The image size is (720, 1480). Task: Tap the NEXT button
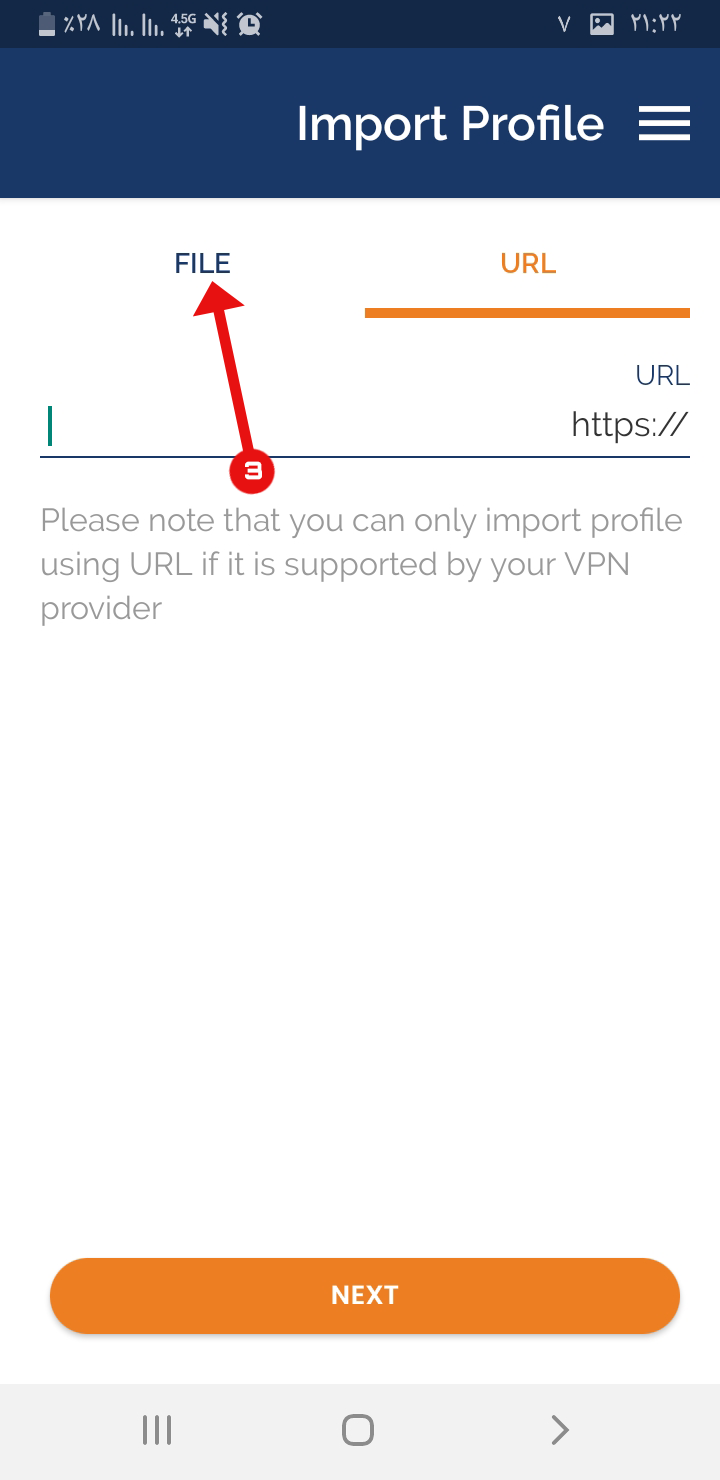click(365, 1295)
